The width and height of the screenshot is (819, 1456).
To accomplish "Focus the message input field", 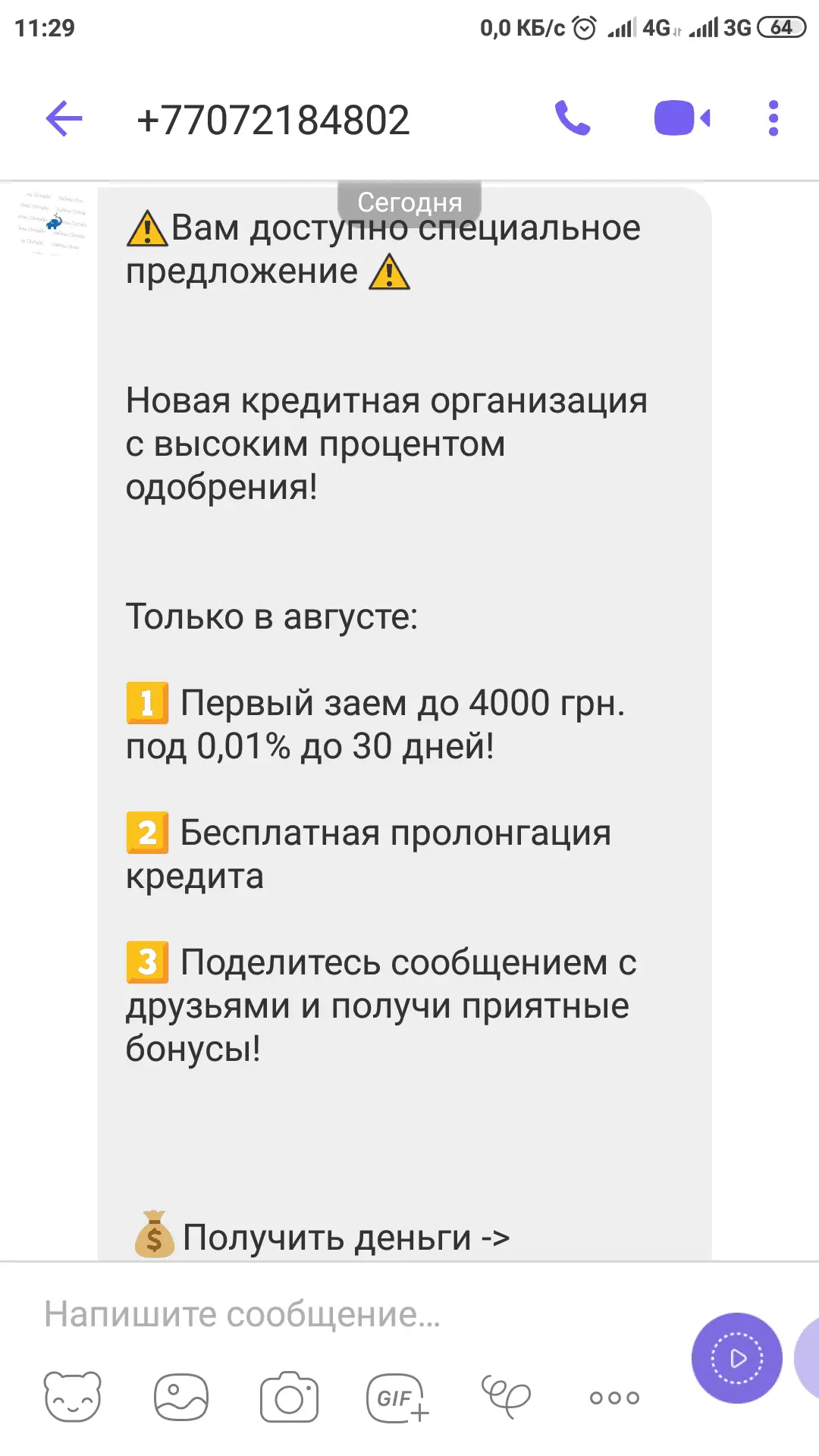I will 341,1315.
